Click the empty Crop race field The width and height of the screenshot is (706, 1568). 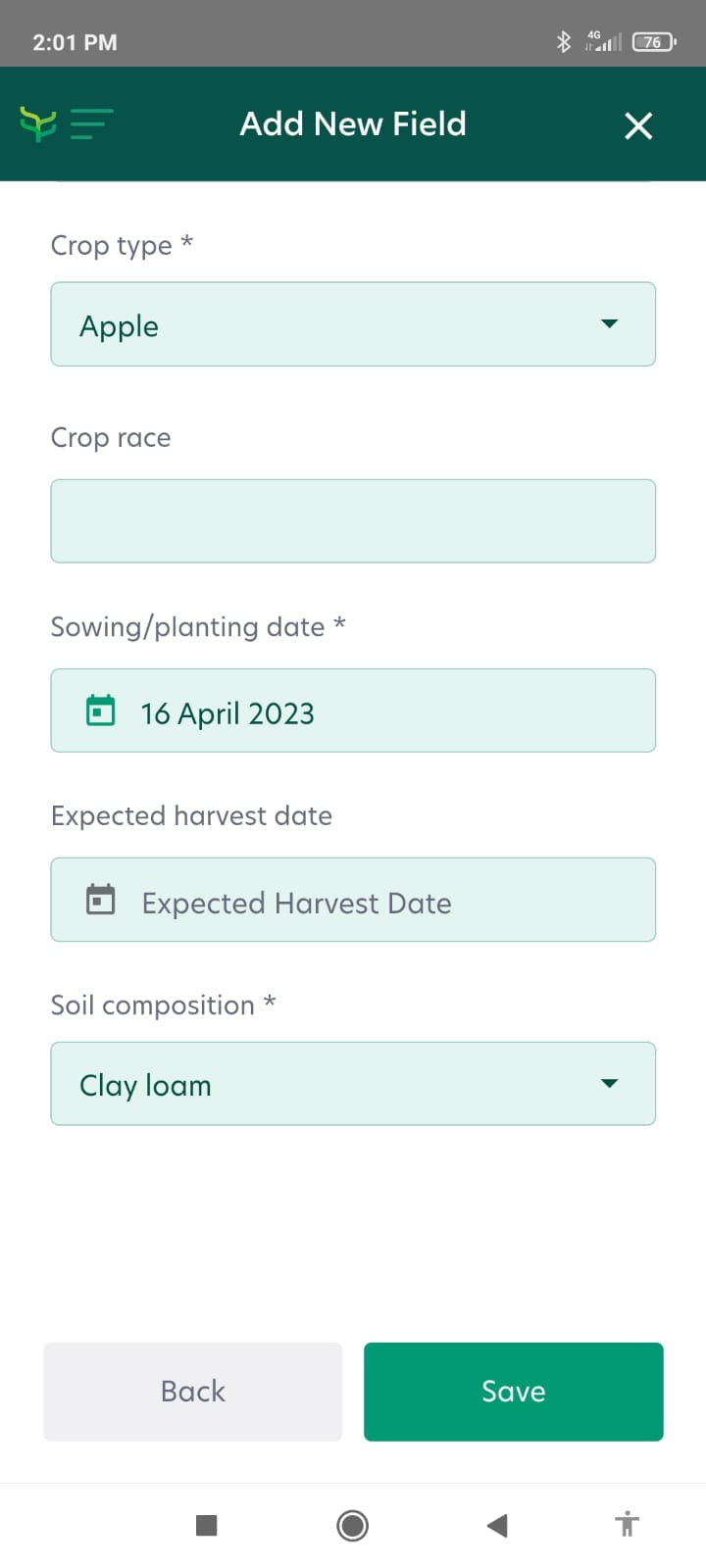(x=353, y=520)
